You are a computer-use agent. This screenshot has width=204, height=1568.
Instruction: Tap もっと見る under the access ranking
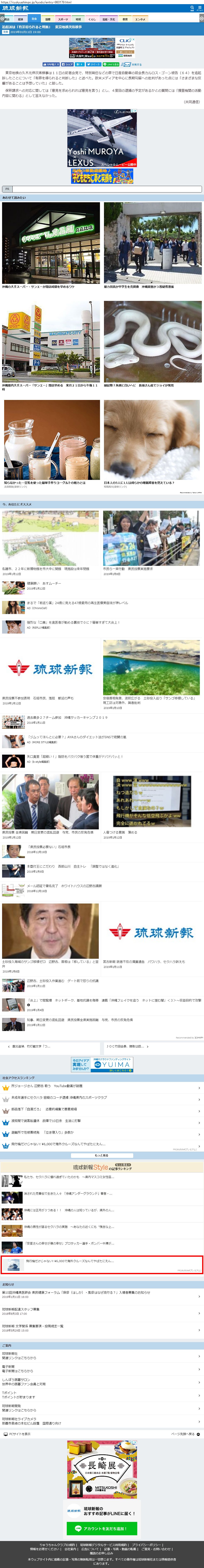click(x=102, y=1155)
